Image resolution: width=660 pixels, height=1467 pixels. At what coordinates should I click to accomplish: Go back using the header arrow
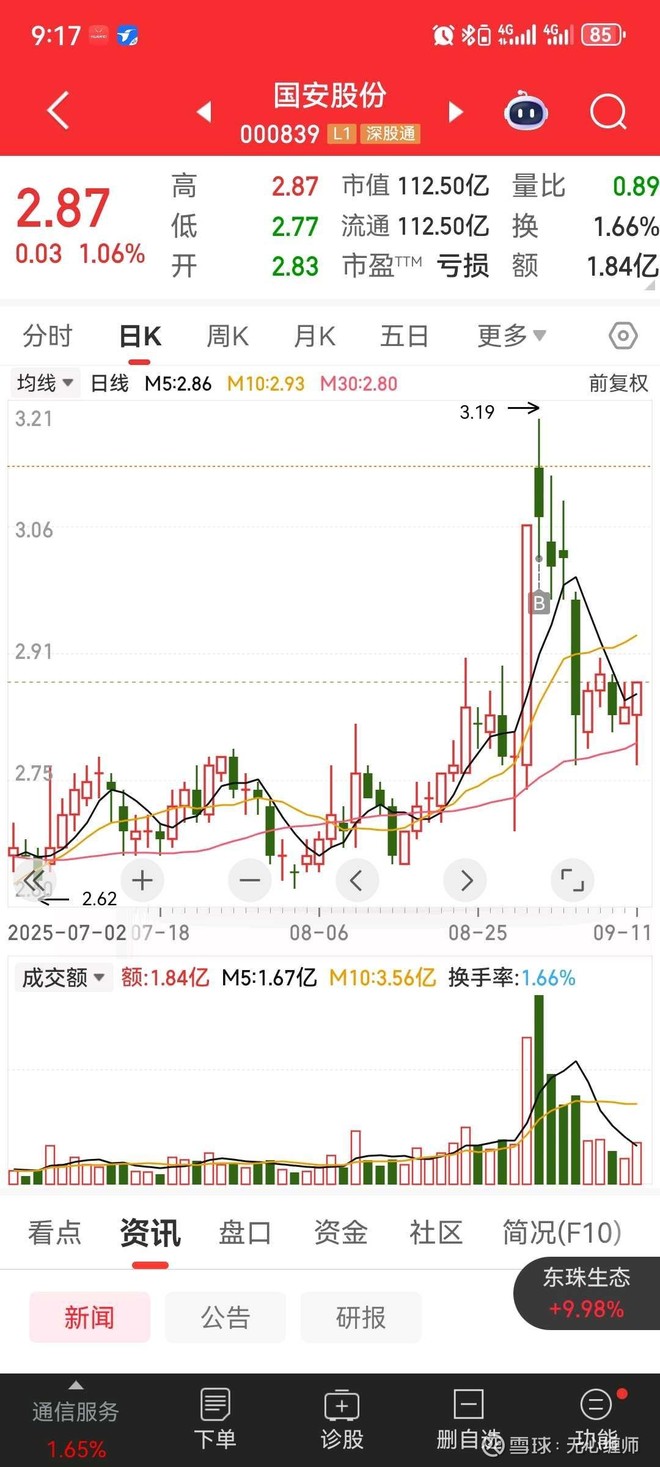pos(58,112)
